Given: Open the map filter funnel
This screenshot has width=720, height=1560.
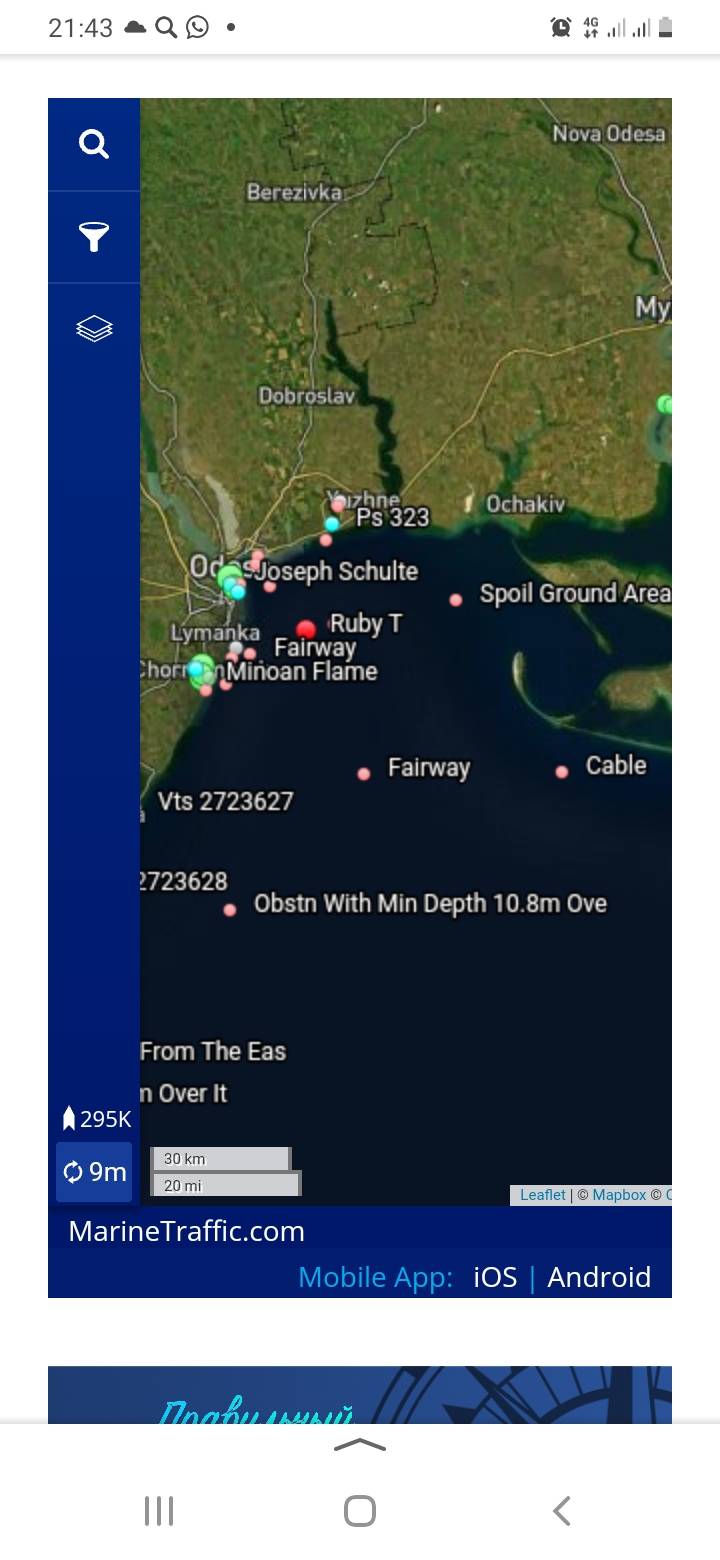Looking at the screenshot, I should tap(94, 237).
